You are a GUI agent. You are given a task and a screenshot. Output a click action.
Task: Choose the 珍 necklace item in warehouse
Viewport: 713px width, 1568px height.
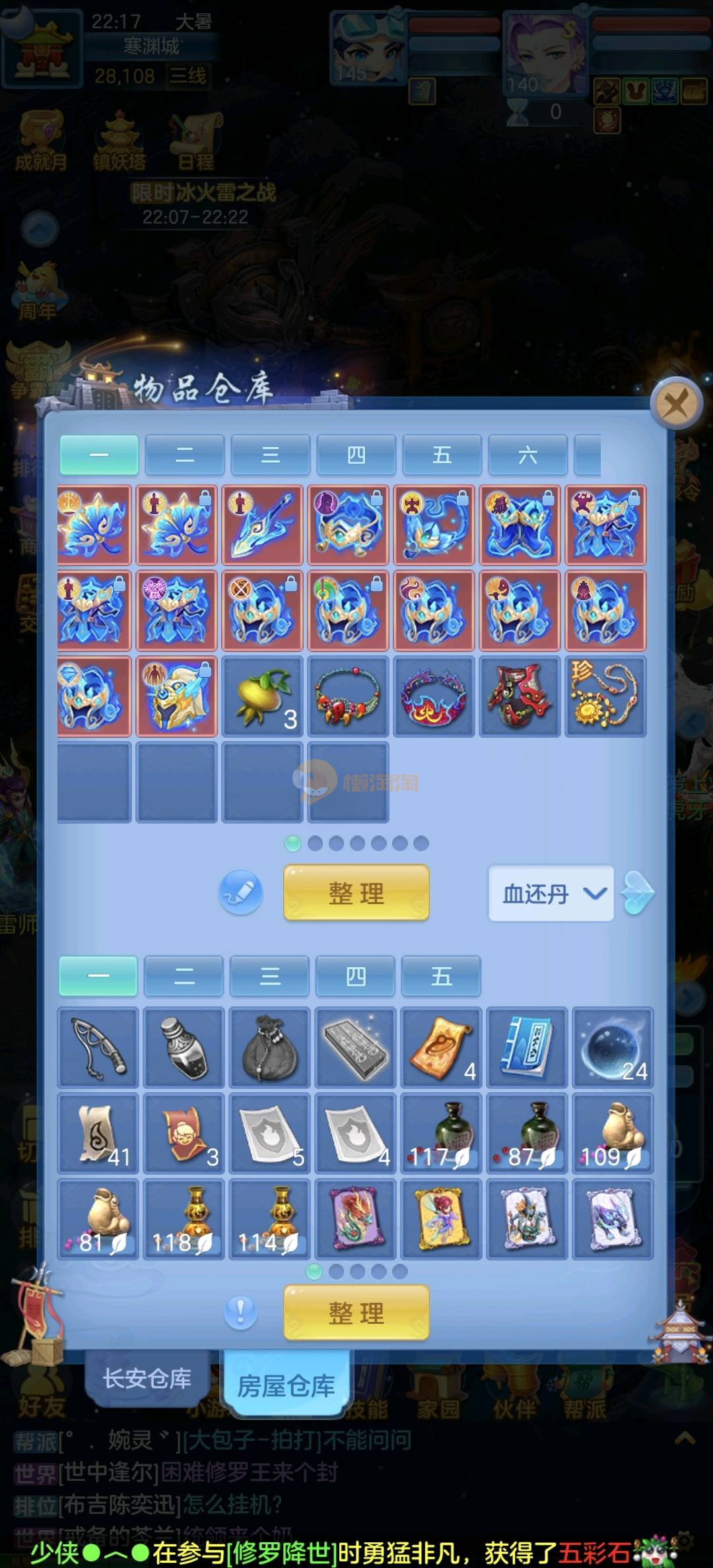[605, 696]
